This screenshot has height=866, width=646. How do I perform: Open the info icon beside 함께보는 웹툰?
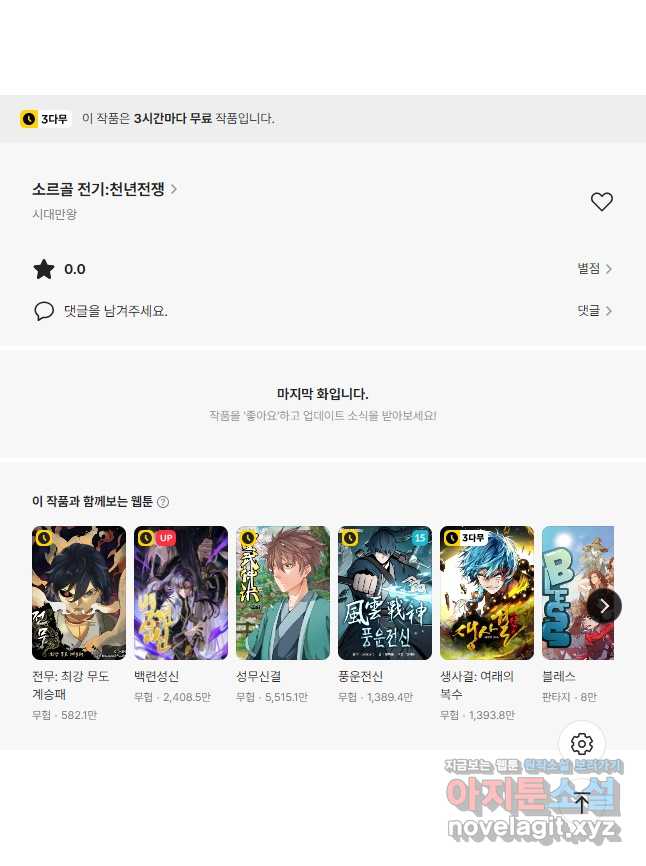(x=163, y=502)
